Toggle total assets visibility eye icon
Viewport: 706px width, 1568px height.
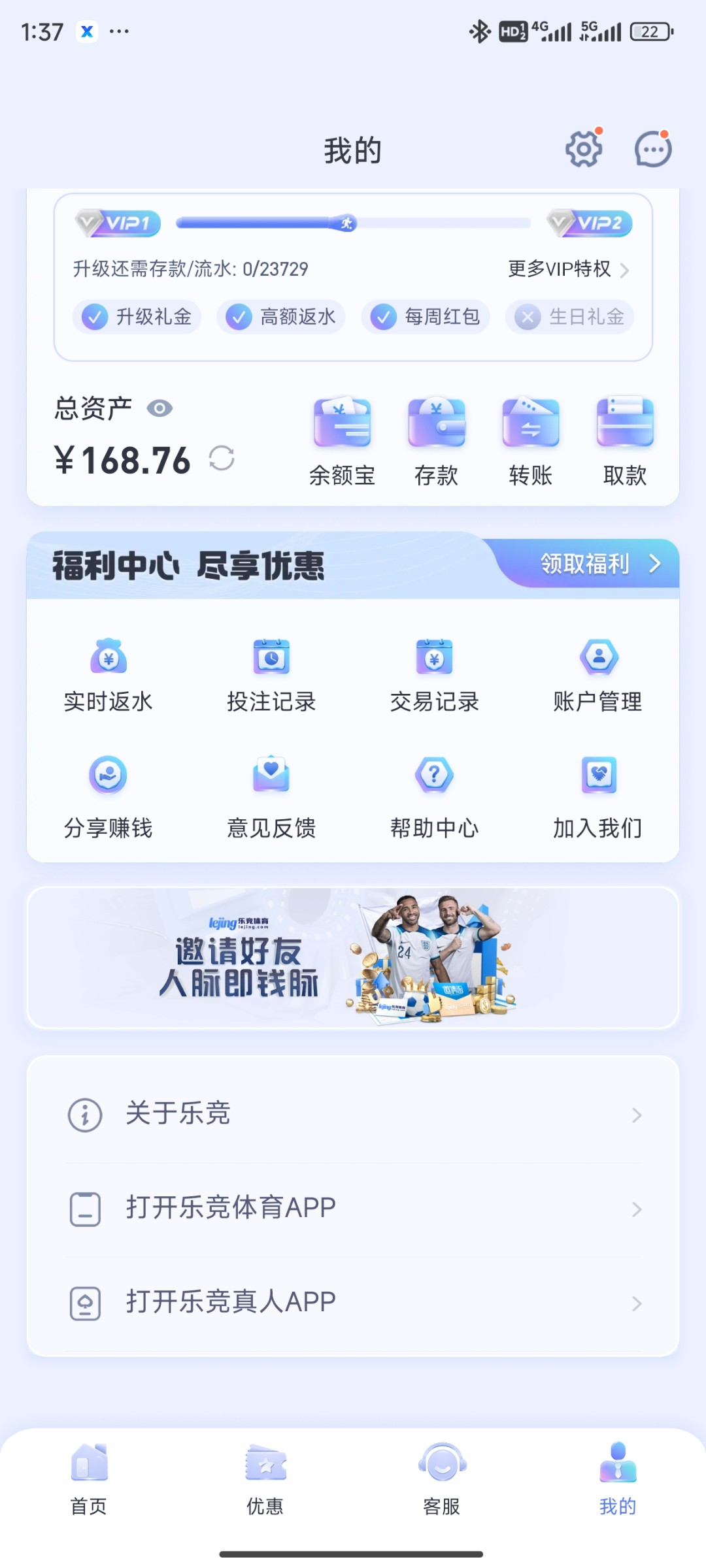pyautogui.click(x=160, y=408)
